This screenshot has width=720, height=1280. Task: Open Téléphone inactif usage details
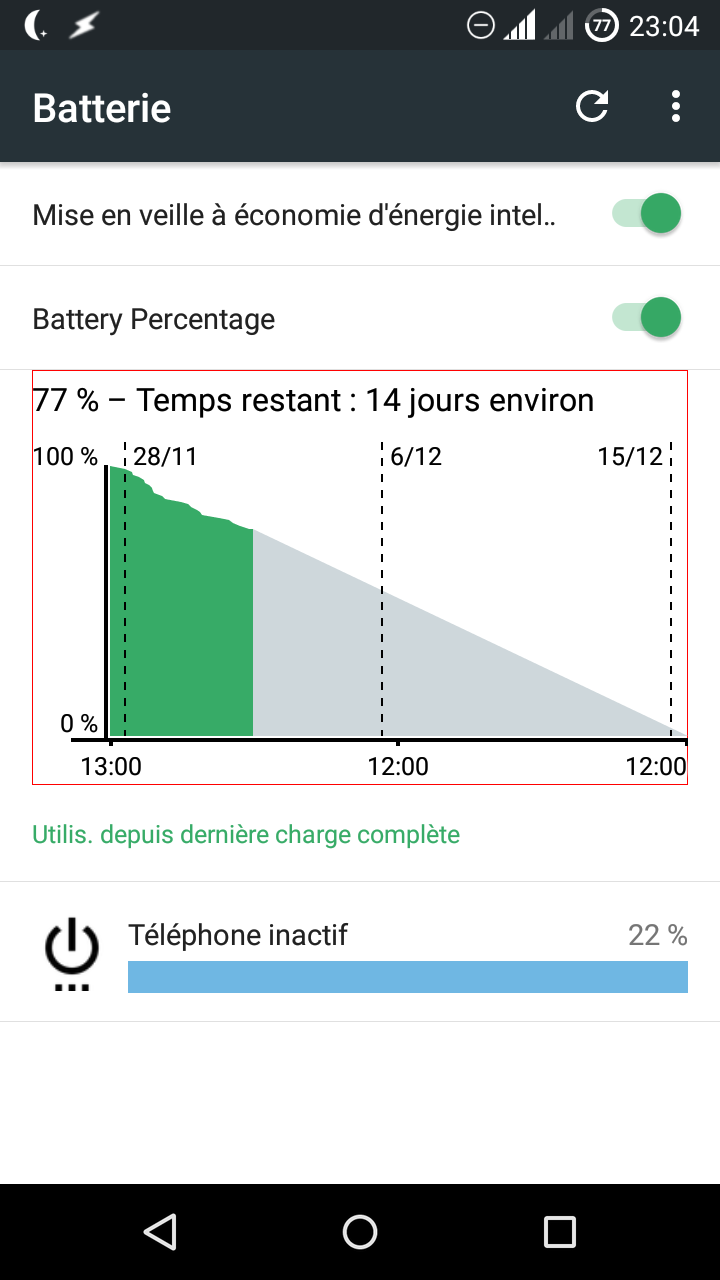(x=360, y=952)
